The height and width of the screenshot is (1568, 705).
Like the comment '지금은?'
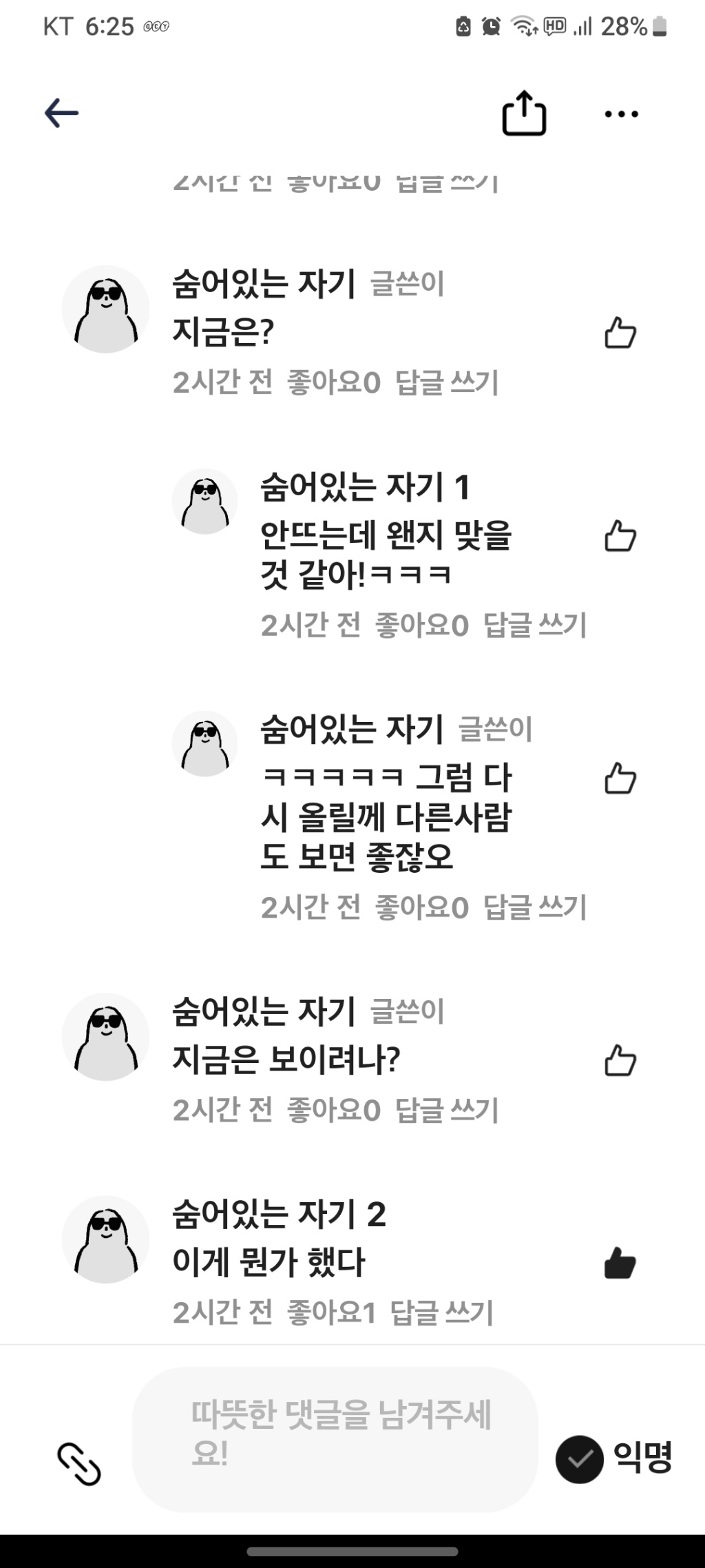click(620, 333)
